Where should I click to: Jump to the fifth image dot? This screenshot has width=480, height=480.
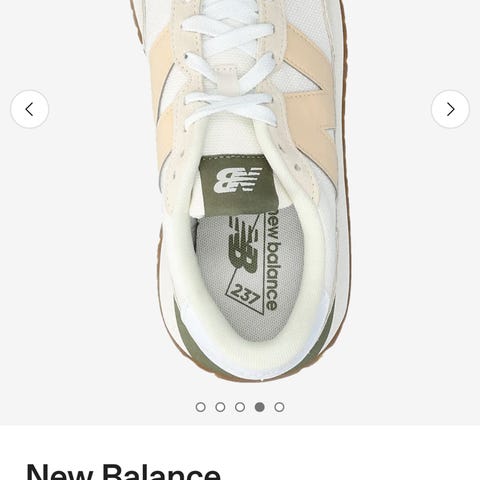coord(279,407)
